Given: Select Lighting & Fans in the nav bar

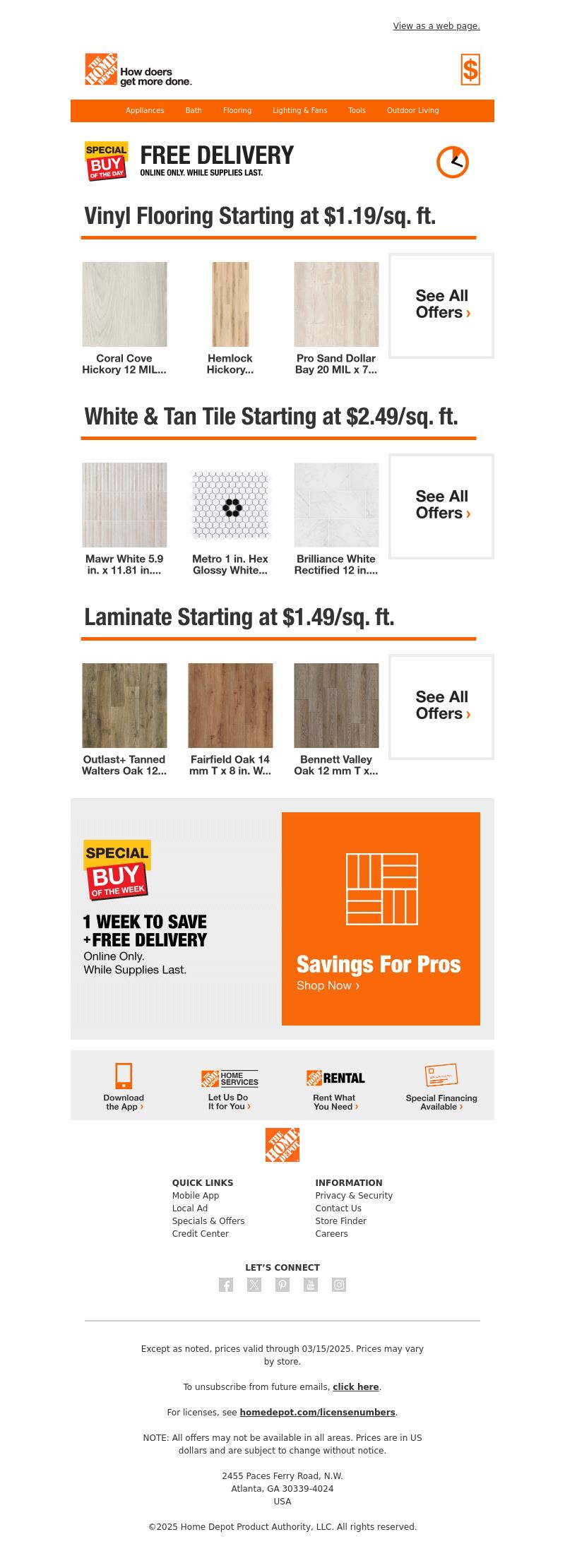Looking at the screenshot, I should pos(299,111).
